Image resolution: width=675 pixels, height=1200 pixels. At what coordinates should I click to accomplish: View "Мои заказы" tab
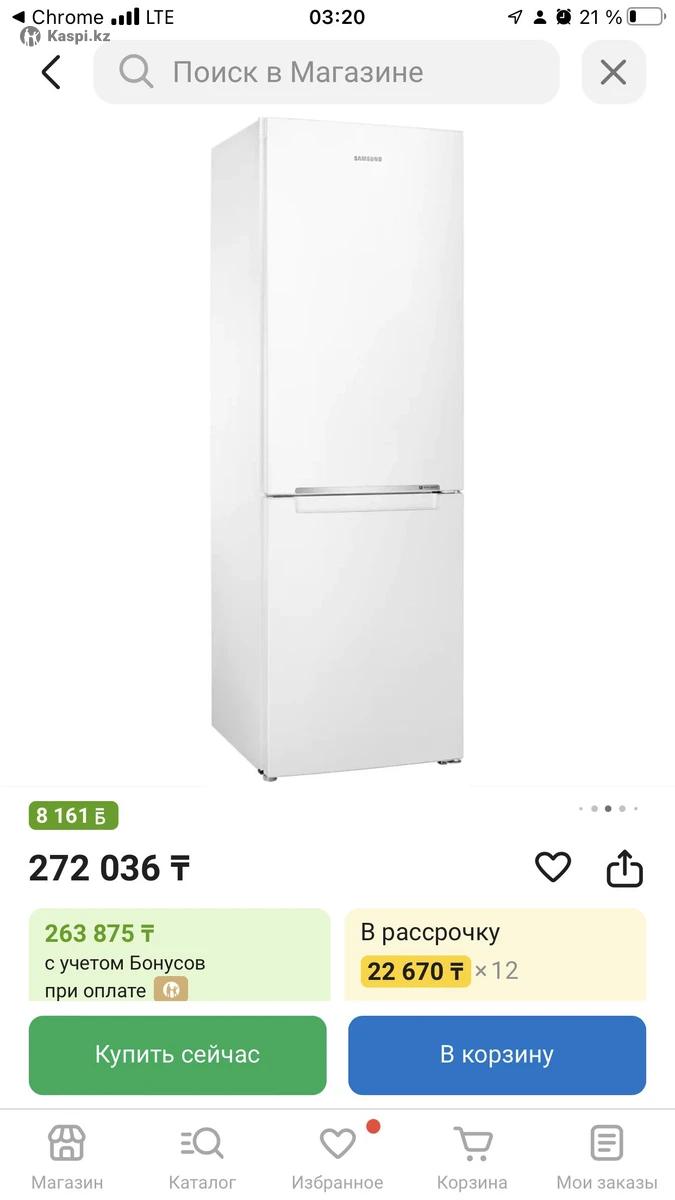(607, 1155)
